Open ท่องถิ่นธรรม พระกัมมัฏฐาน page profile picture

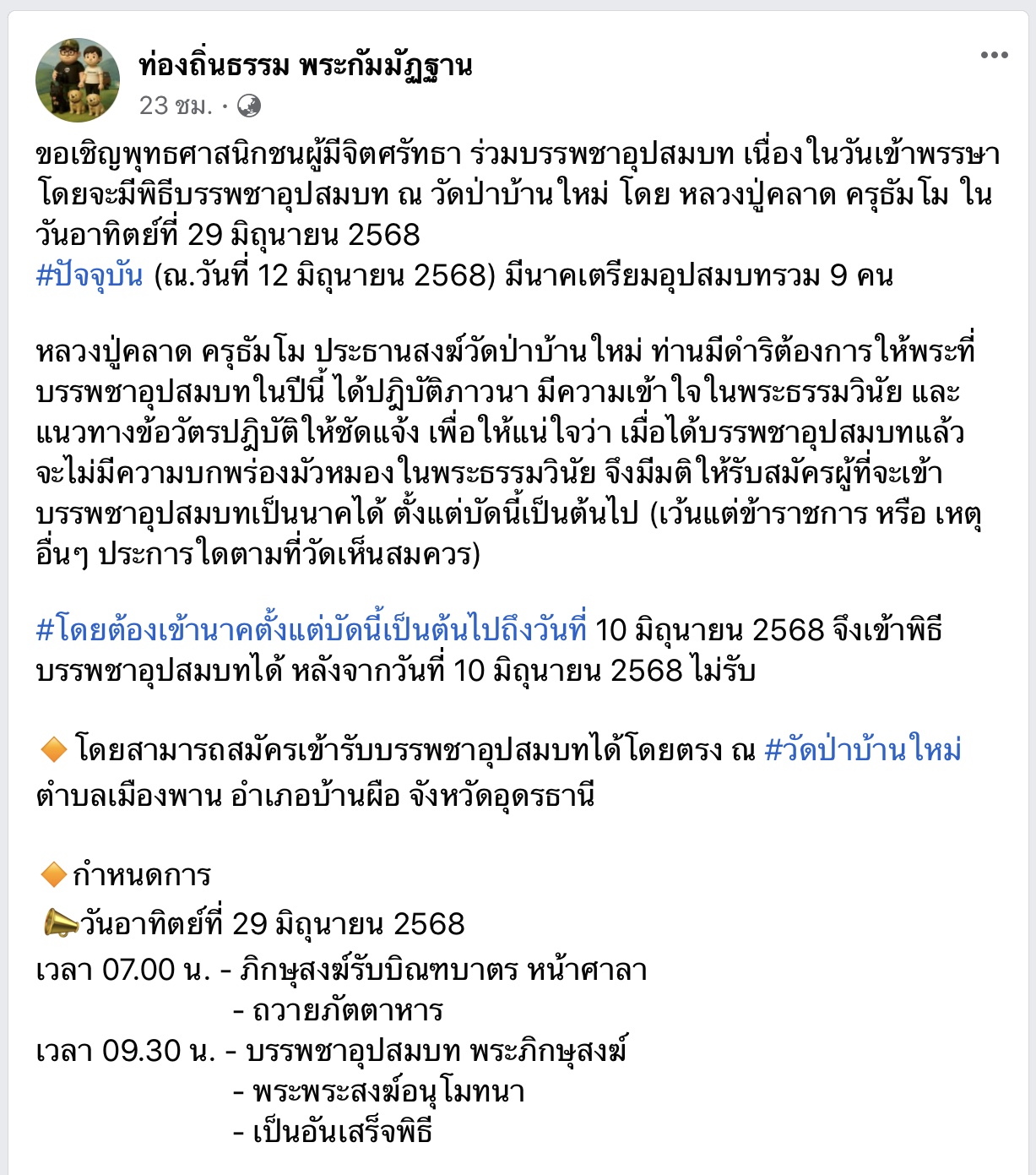click(x=77, y=80)
